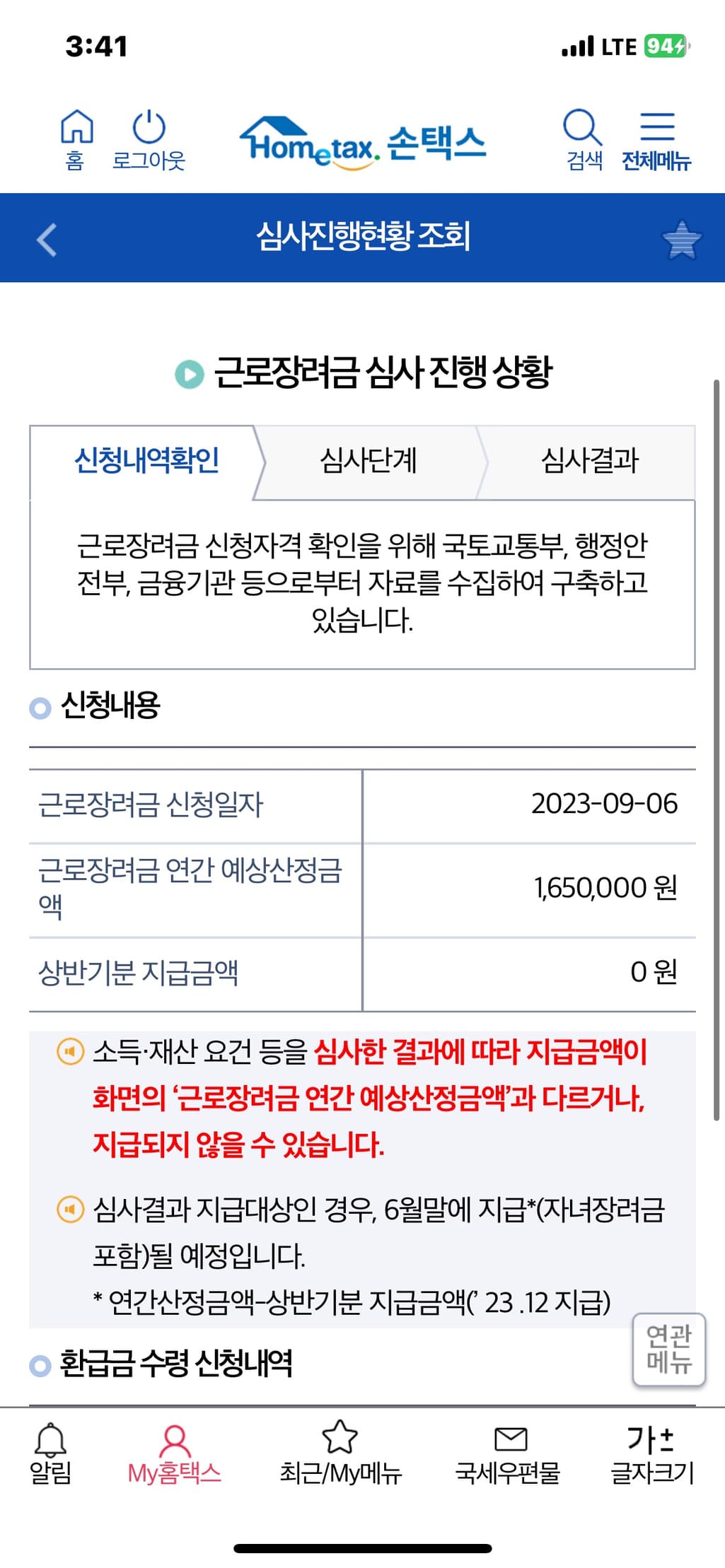
Task: Open the 검색 search icon
Action: click(583, 140)
